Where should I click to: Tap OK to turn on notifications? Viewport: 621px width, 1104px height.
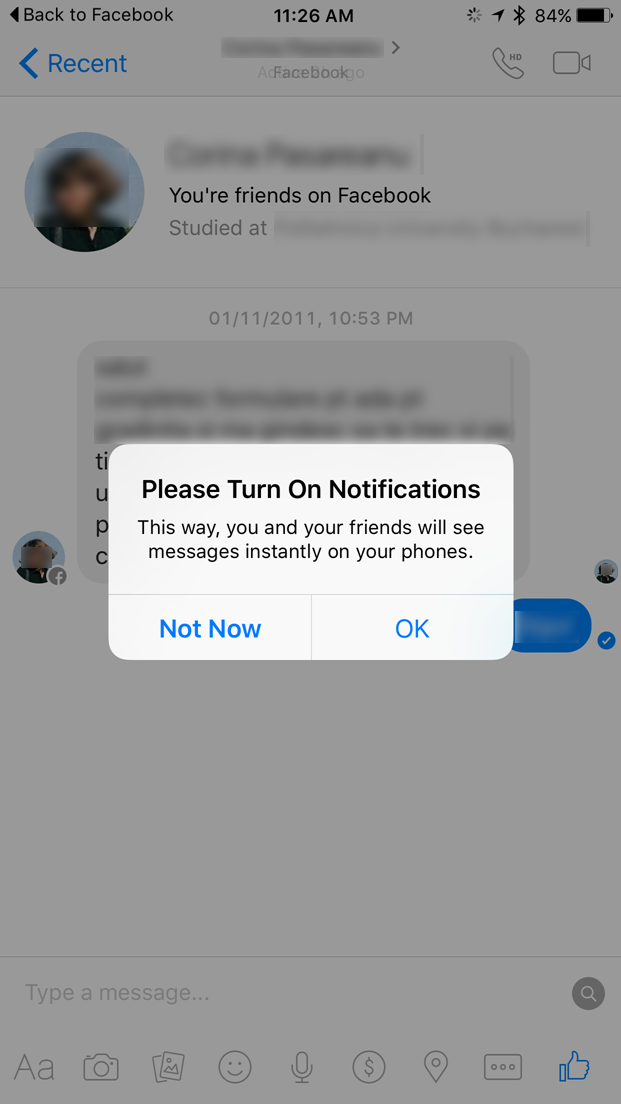(412, 628)
